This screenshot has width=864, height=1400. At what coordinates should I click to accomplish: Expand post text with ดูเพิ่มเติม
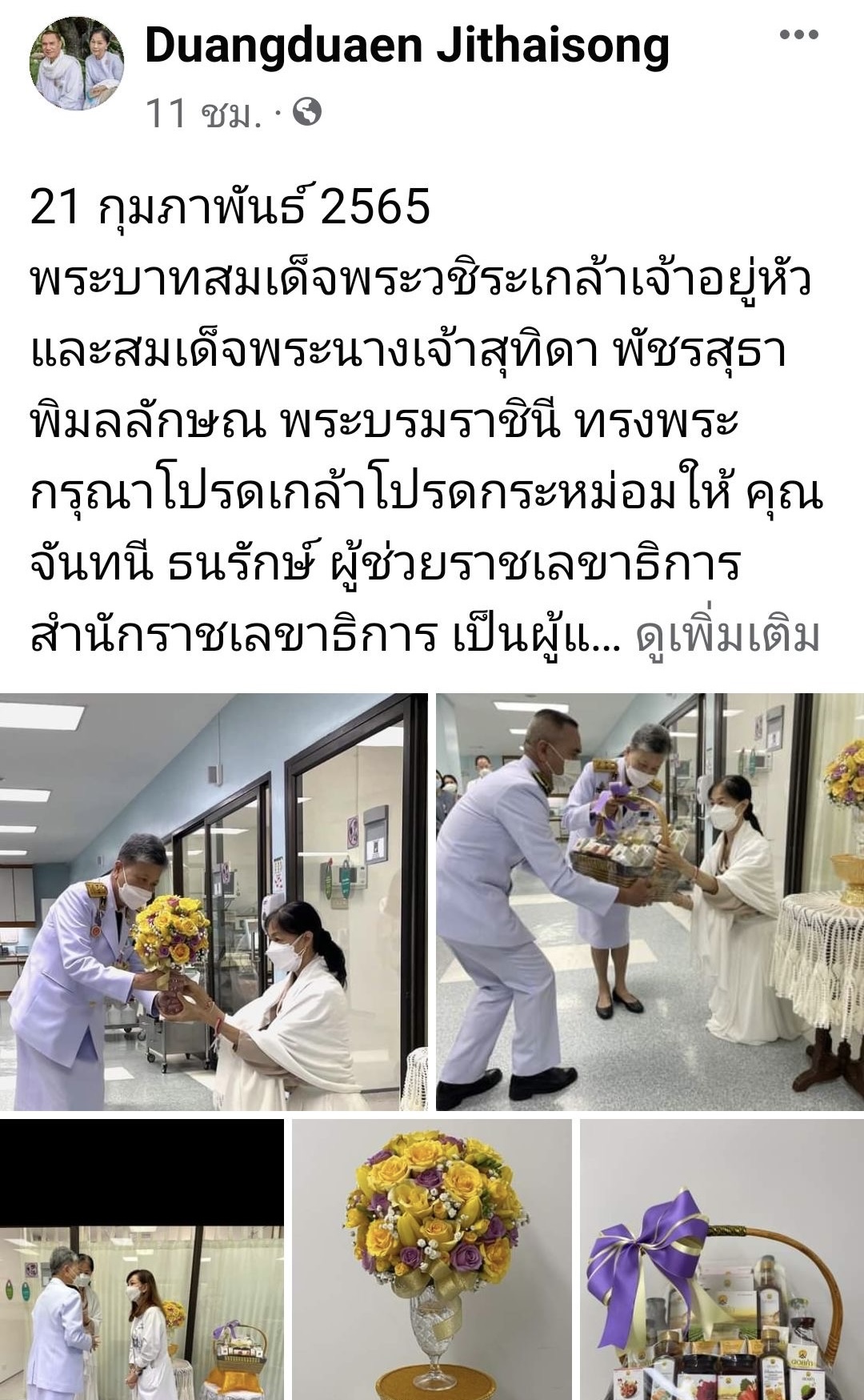tap(727, 636)
